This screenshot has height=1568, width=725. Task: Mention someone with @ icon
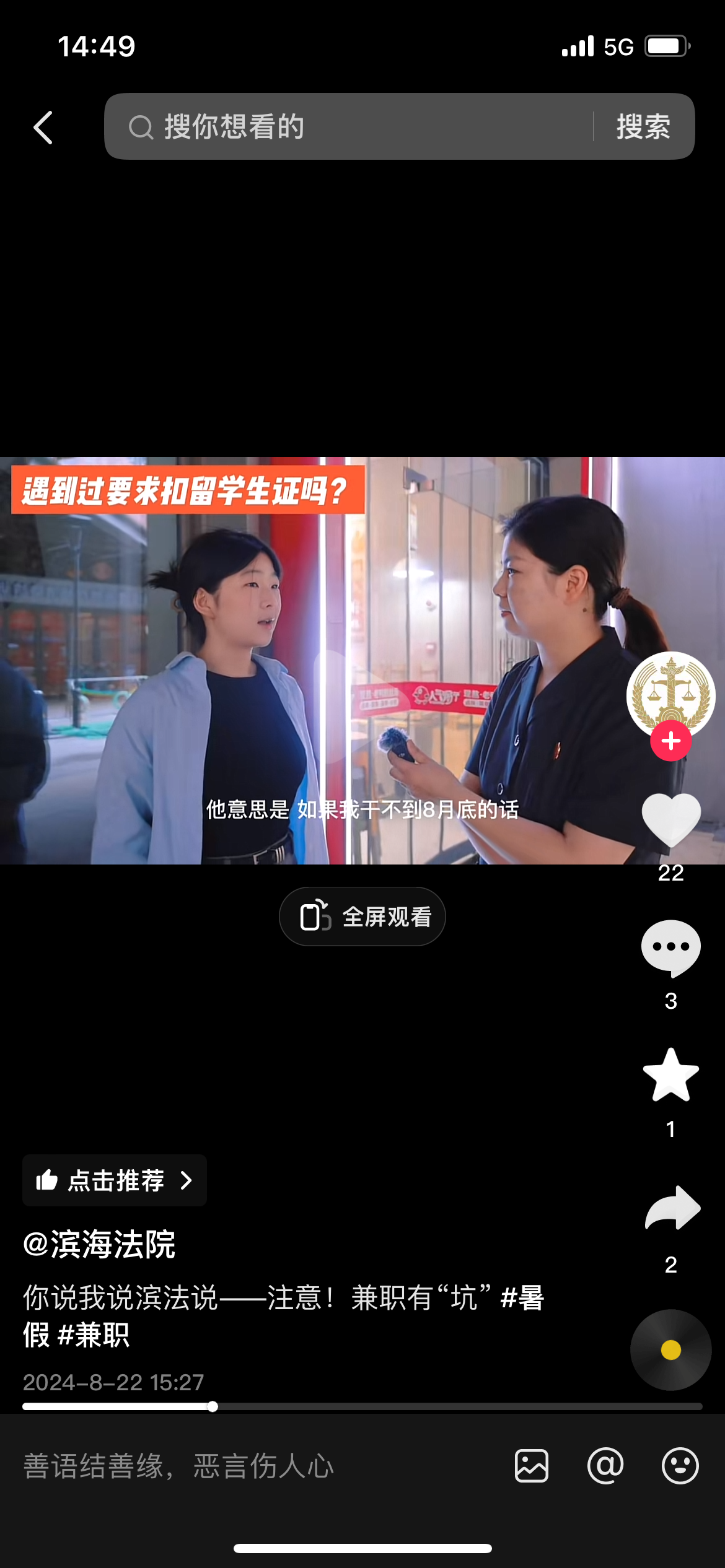pyautogui.click(x=605, y=1466)
